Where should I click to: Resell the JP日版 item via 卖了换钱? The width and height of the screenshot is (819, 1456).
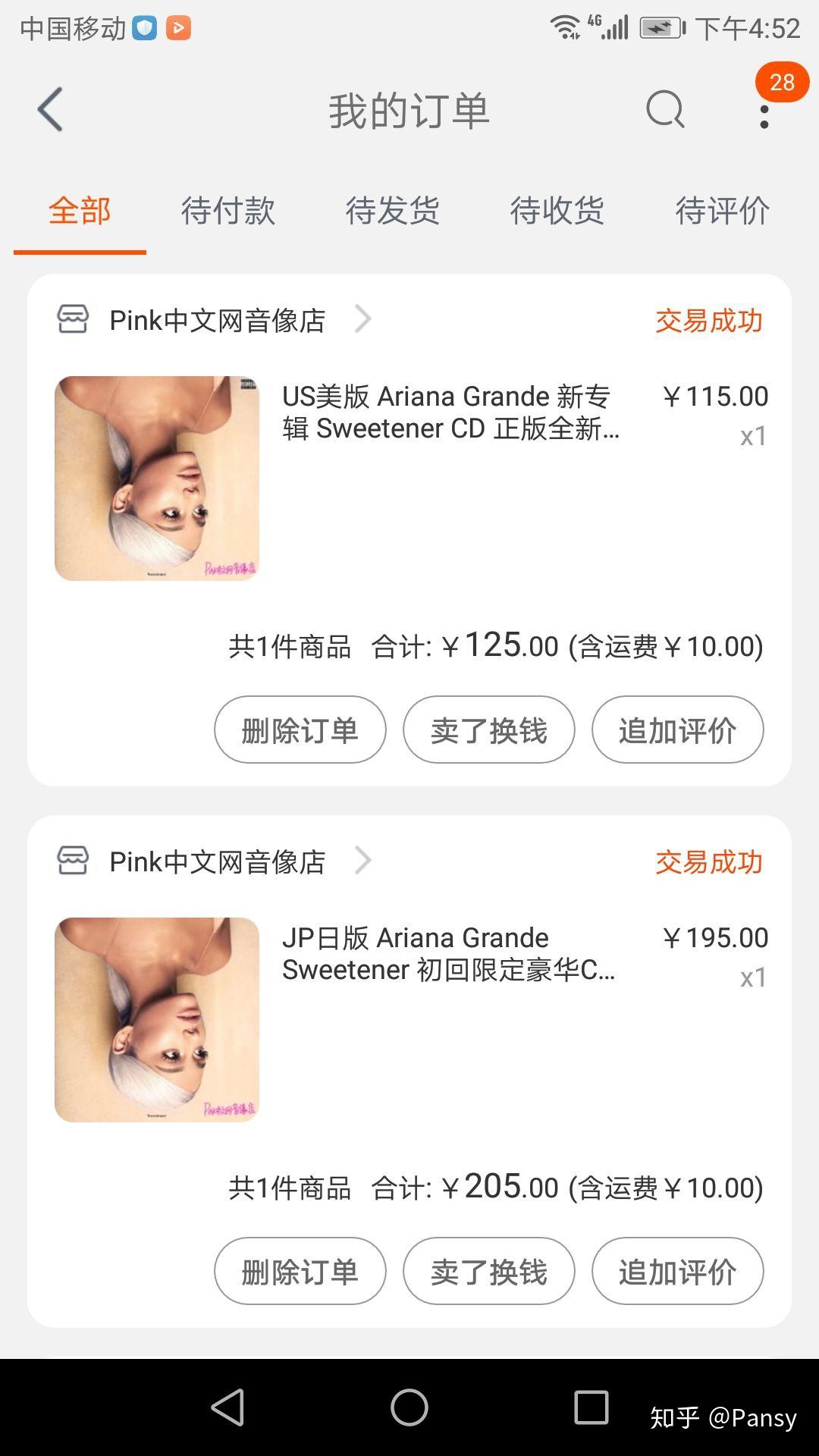click(488, 1272)
